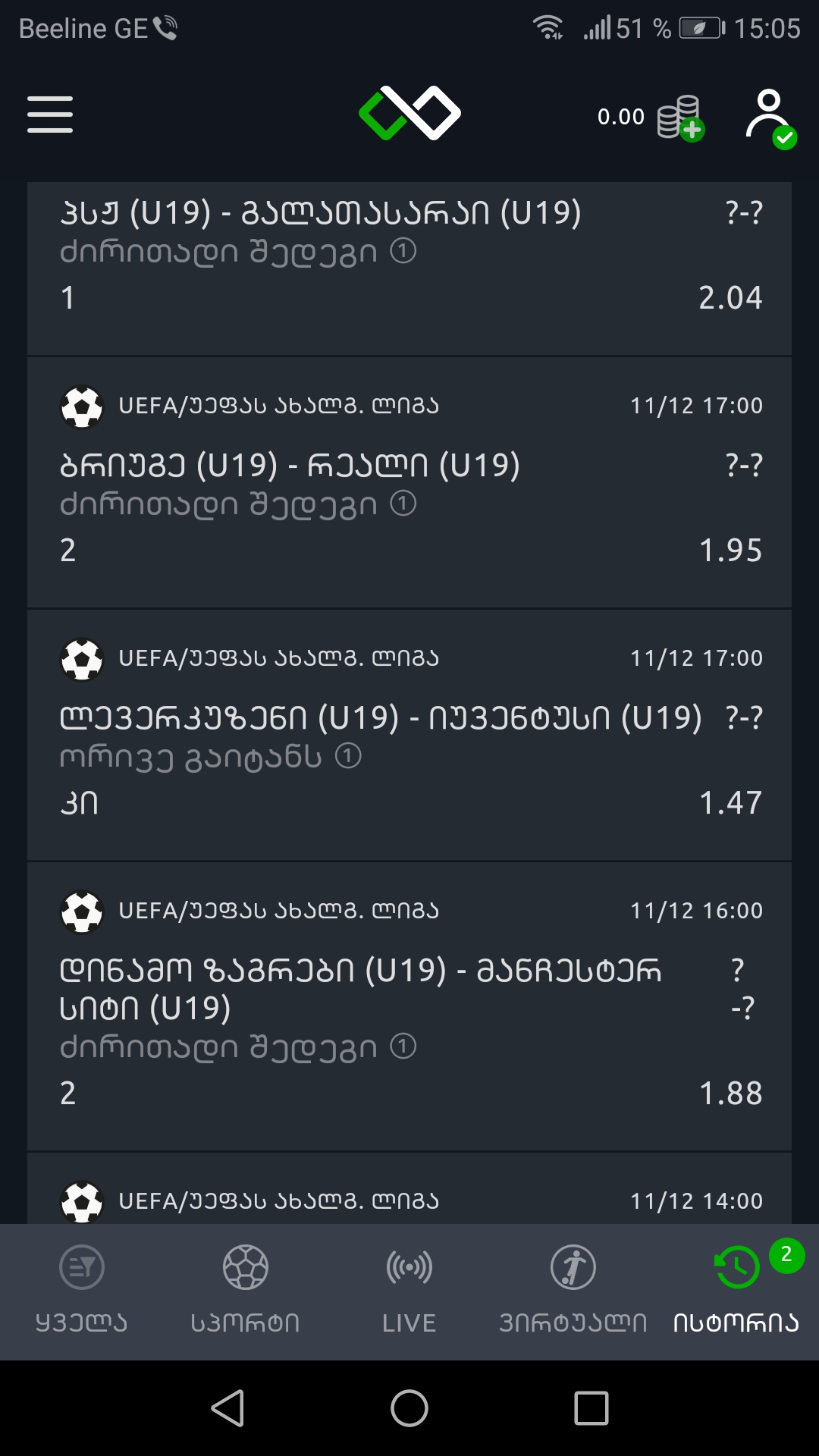Image resolution: width=819 pixels, height=1456 pixels.
Task: Go back with system back button
Action: tap(227, 1408)
